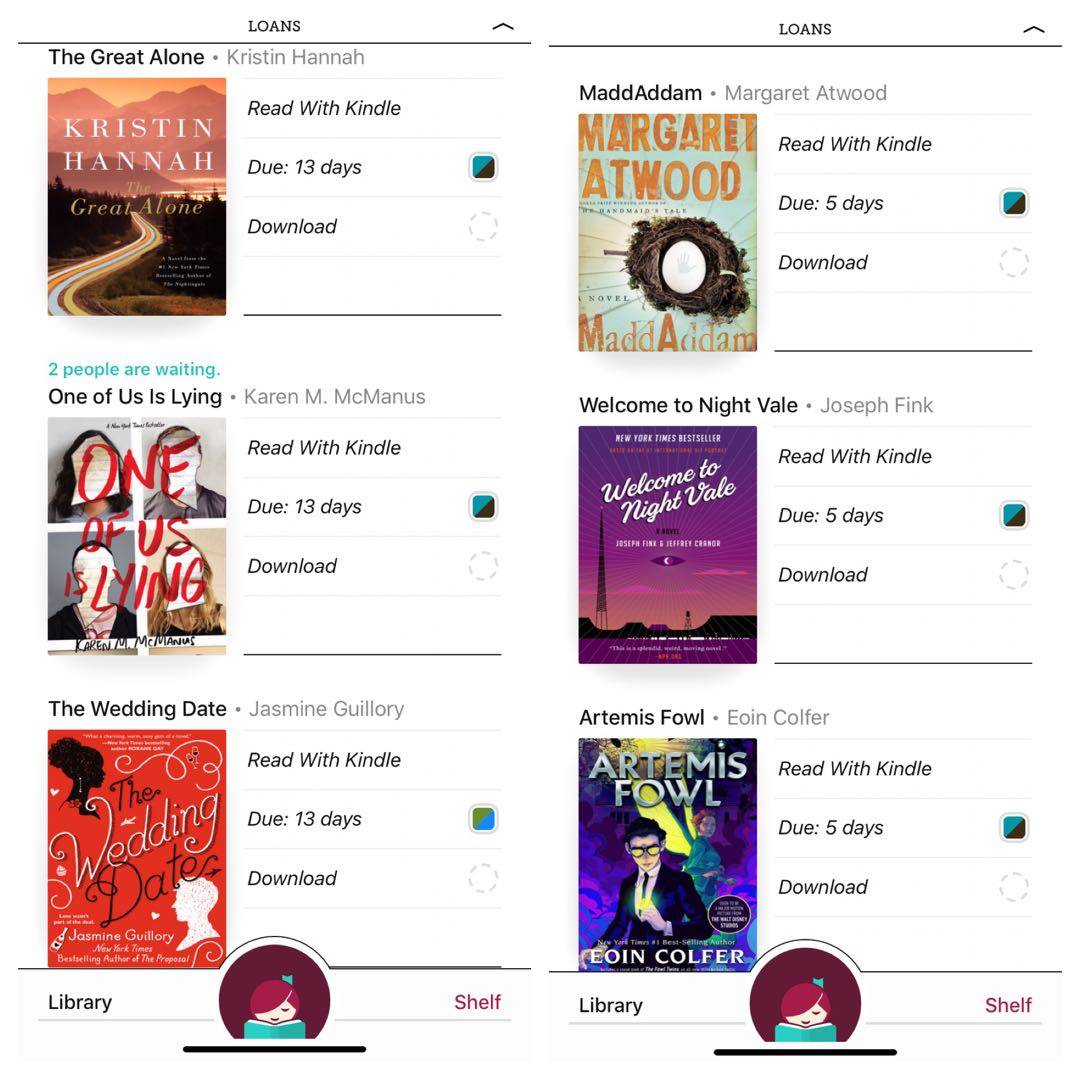The image size is (1080, 1080).
Task: Download The Wedding Date
Action: click(292, 878)
